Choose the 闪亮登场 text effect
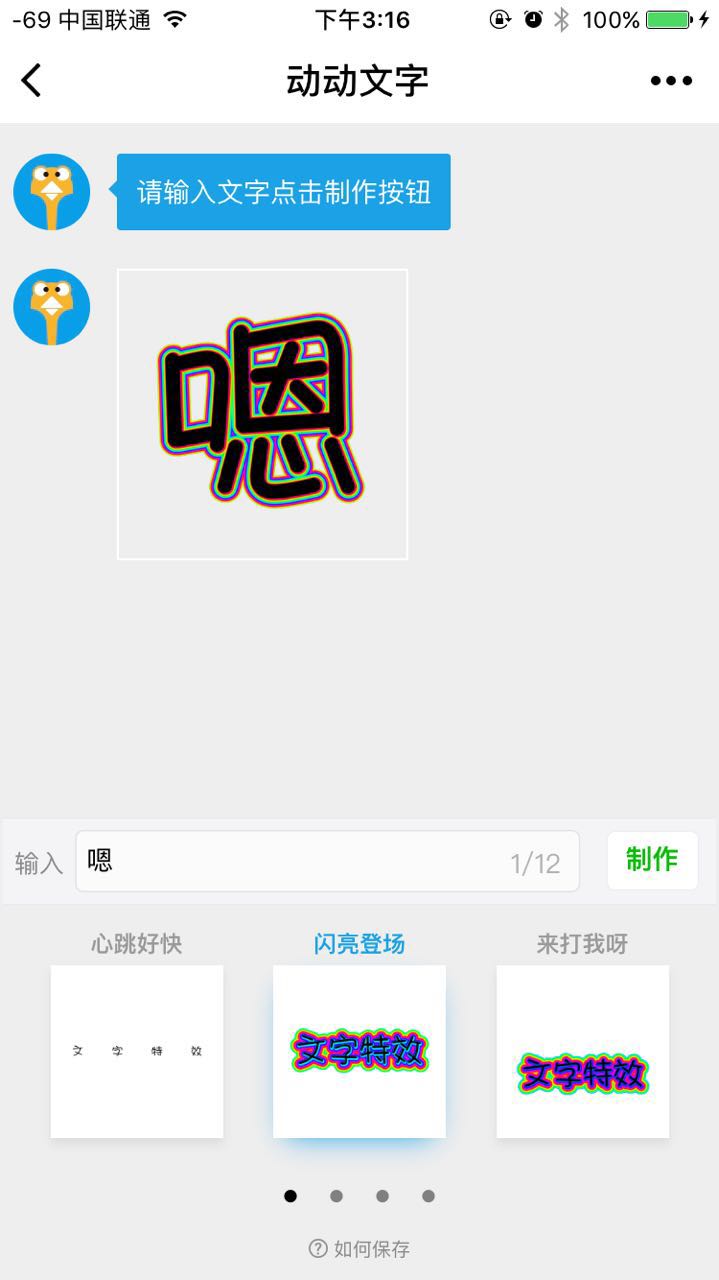The height and width of the screenshot is (1280, 719). (359, 1050)
